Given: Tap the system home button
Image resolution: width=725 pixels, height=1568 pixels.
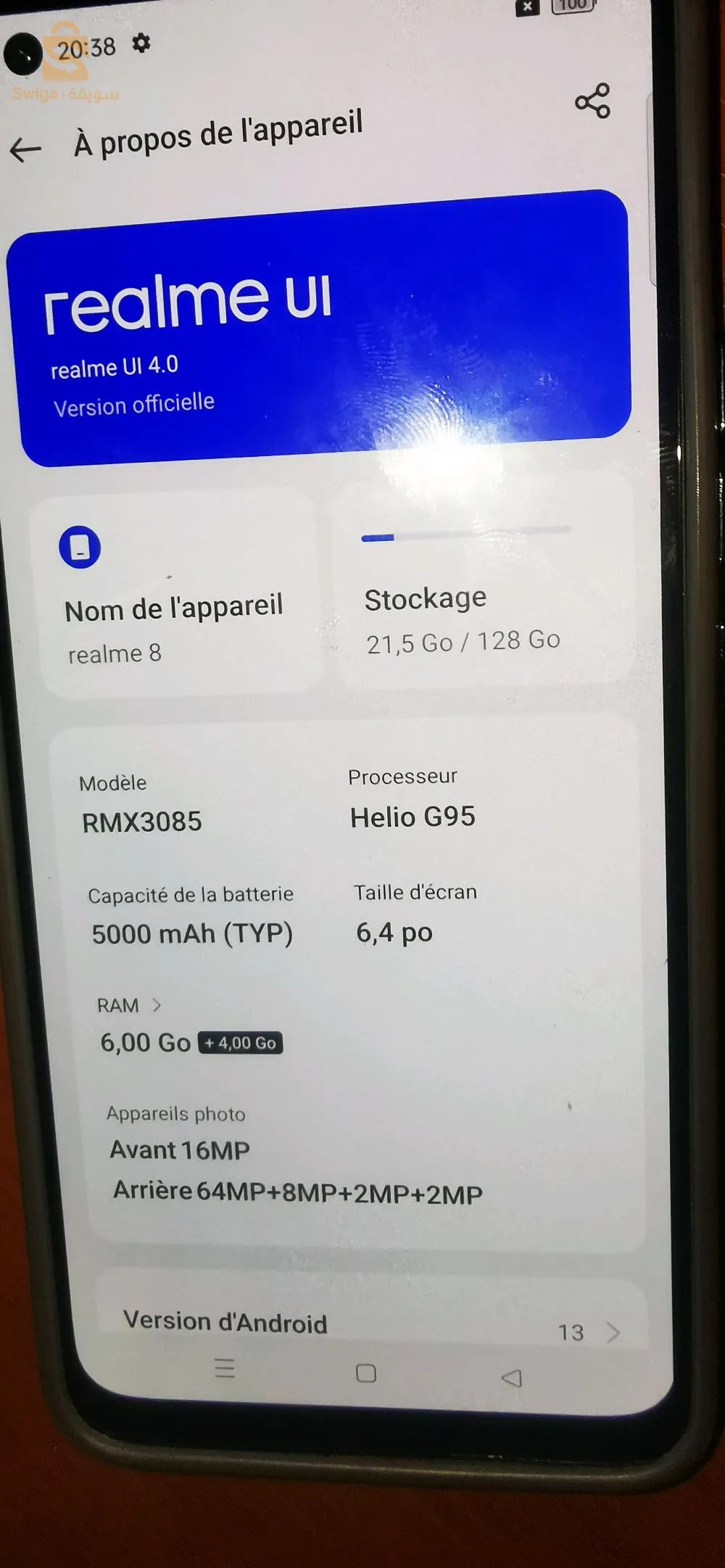Looking at the screenshot, I should pyautogui.click(x=366, y=1373).
